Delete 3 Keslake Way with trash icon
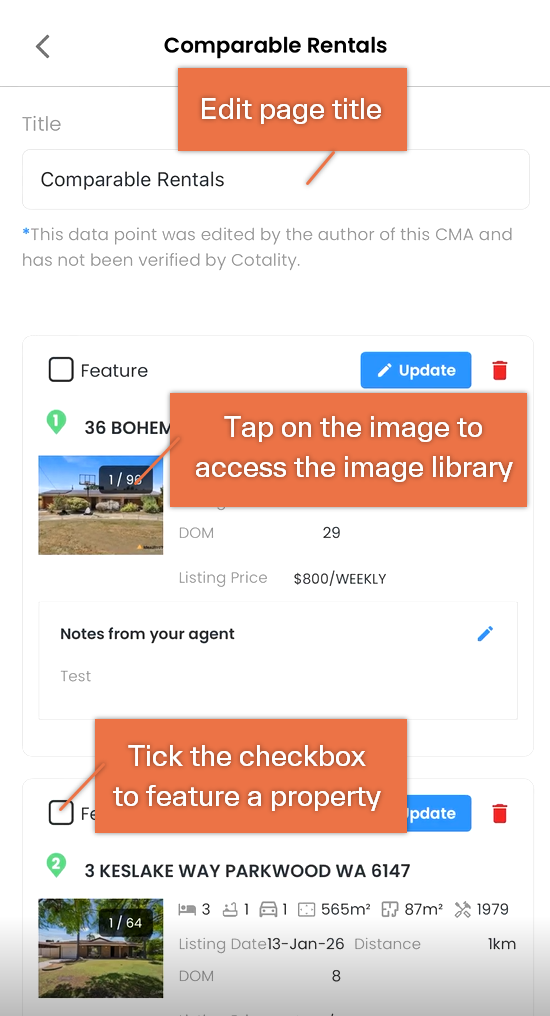 (x=499, y=813)
